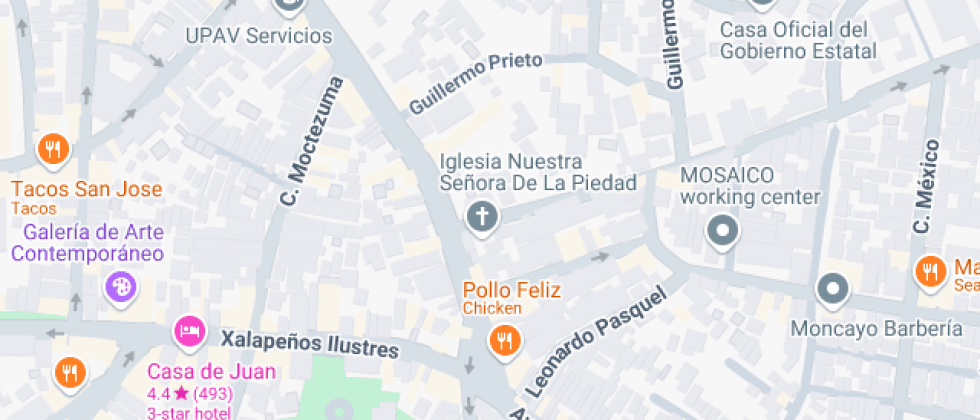Open the MOSAICO working center marker

[x=722, y=232]
